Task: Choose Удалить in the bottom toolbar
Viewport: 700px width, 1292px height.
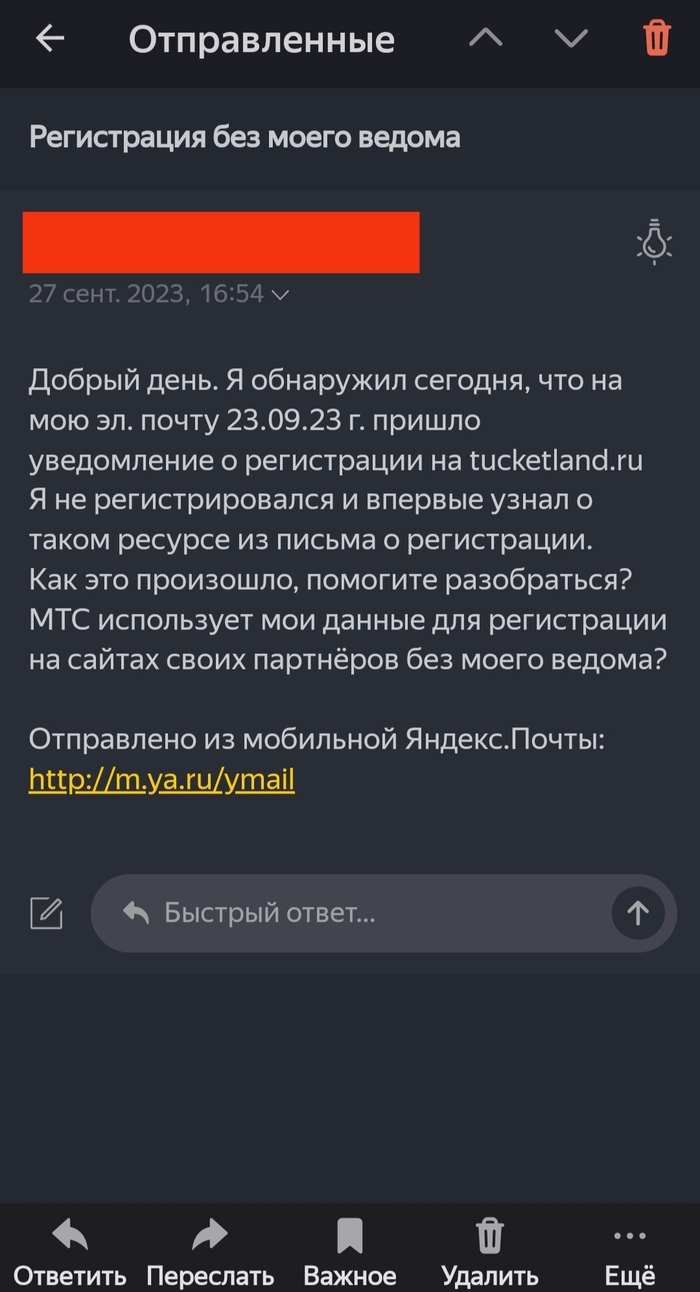Action: 490,1252
